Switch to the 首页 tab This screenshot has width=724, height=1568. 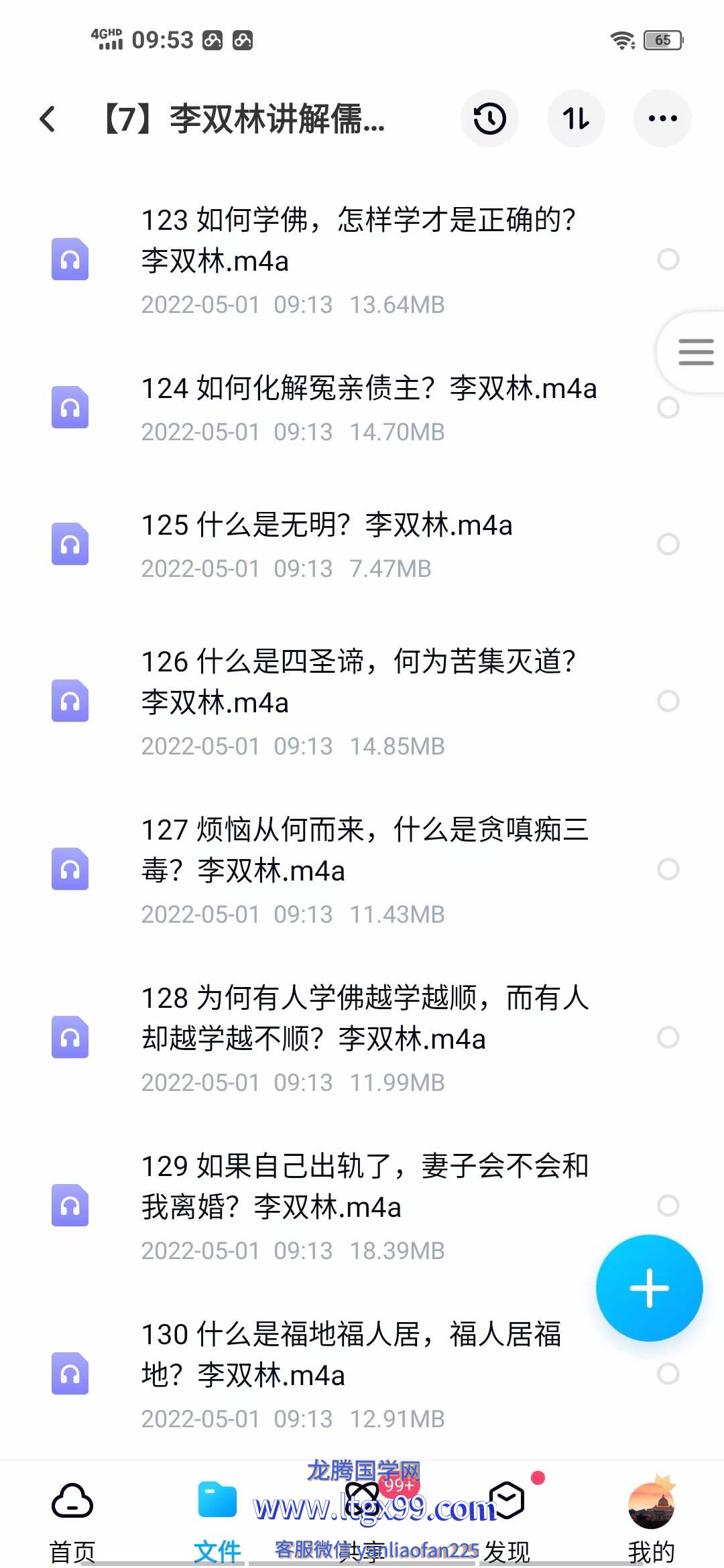72,1522
